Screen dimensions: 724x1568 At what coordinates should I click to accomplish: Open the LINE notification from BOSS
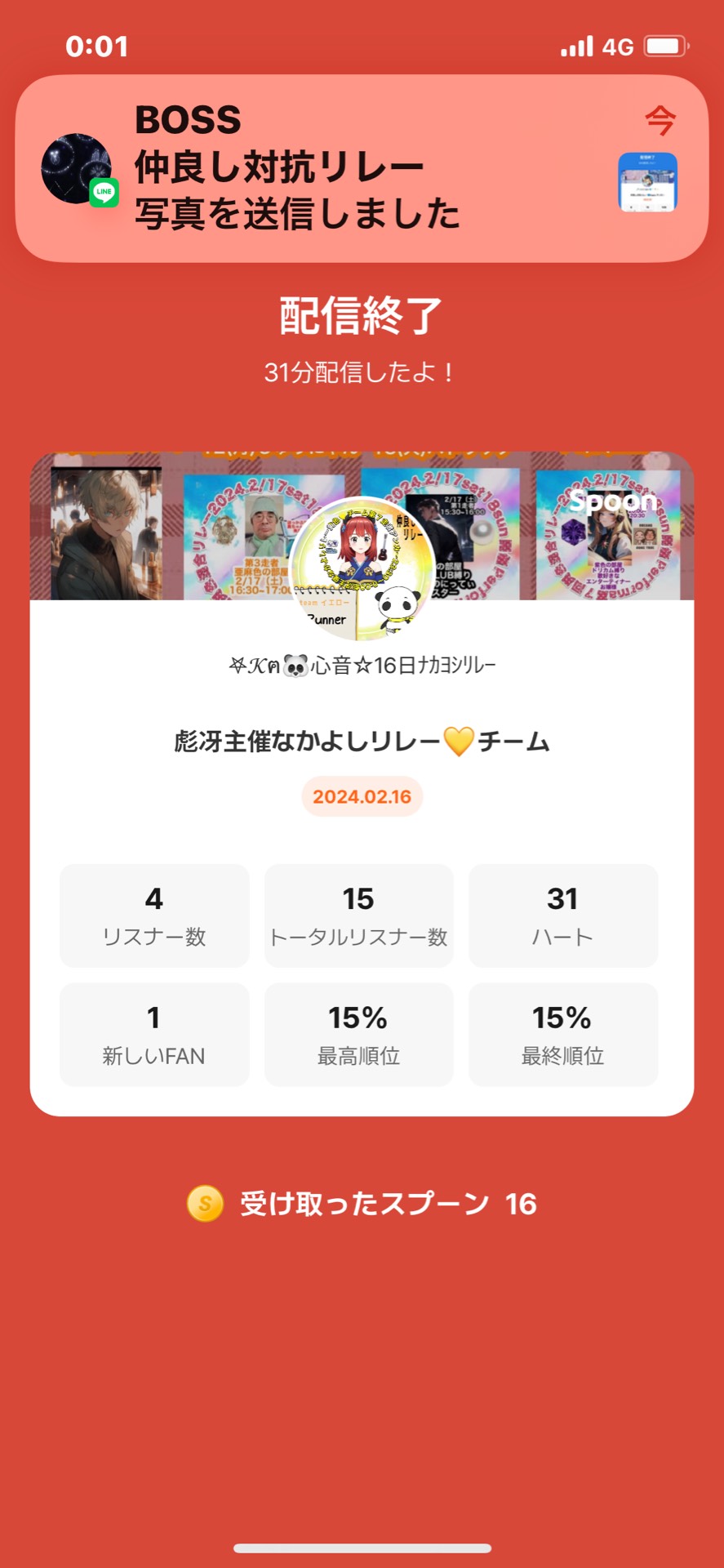[x=362, y=168]
